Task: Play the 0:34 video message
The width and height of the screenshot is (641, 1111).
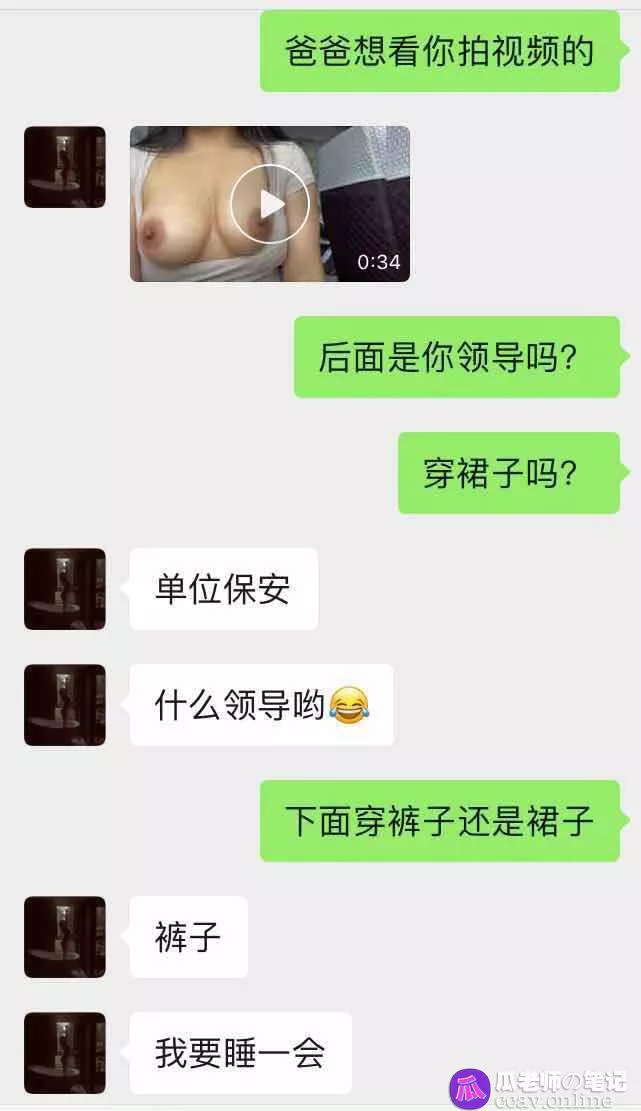Action: coord(270,204)
